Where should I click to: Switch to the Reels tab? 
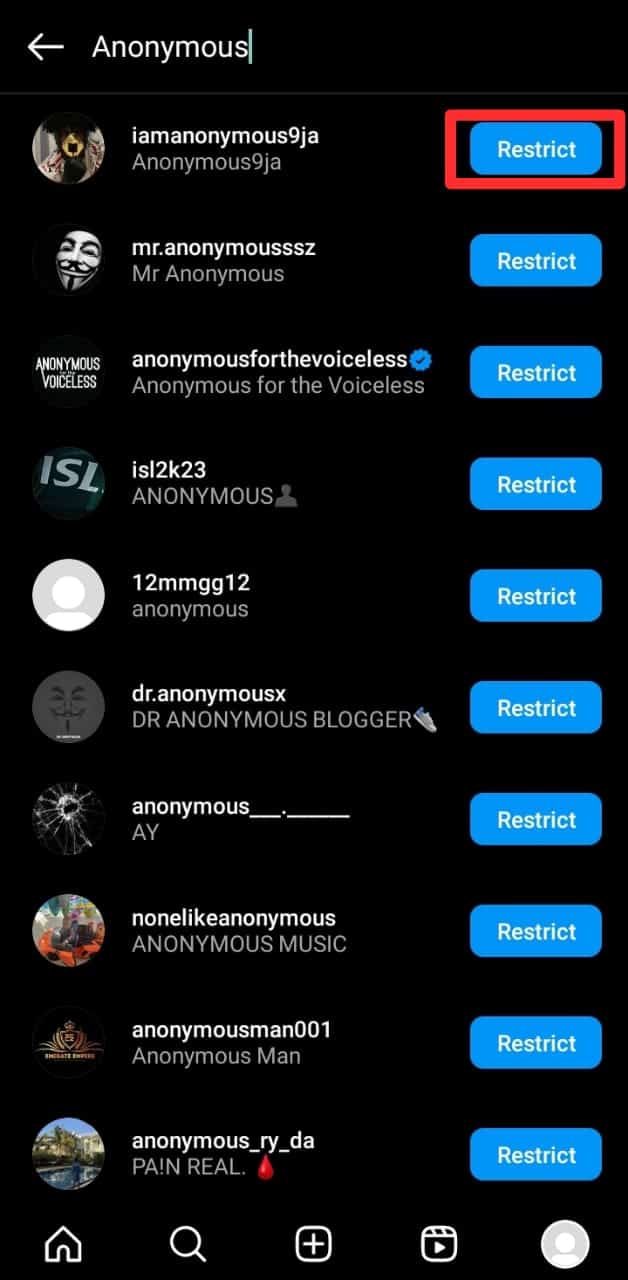pyautogui.click(x=439, y=1244)
